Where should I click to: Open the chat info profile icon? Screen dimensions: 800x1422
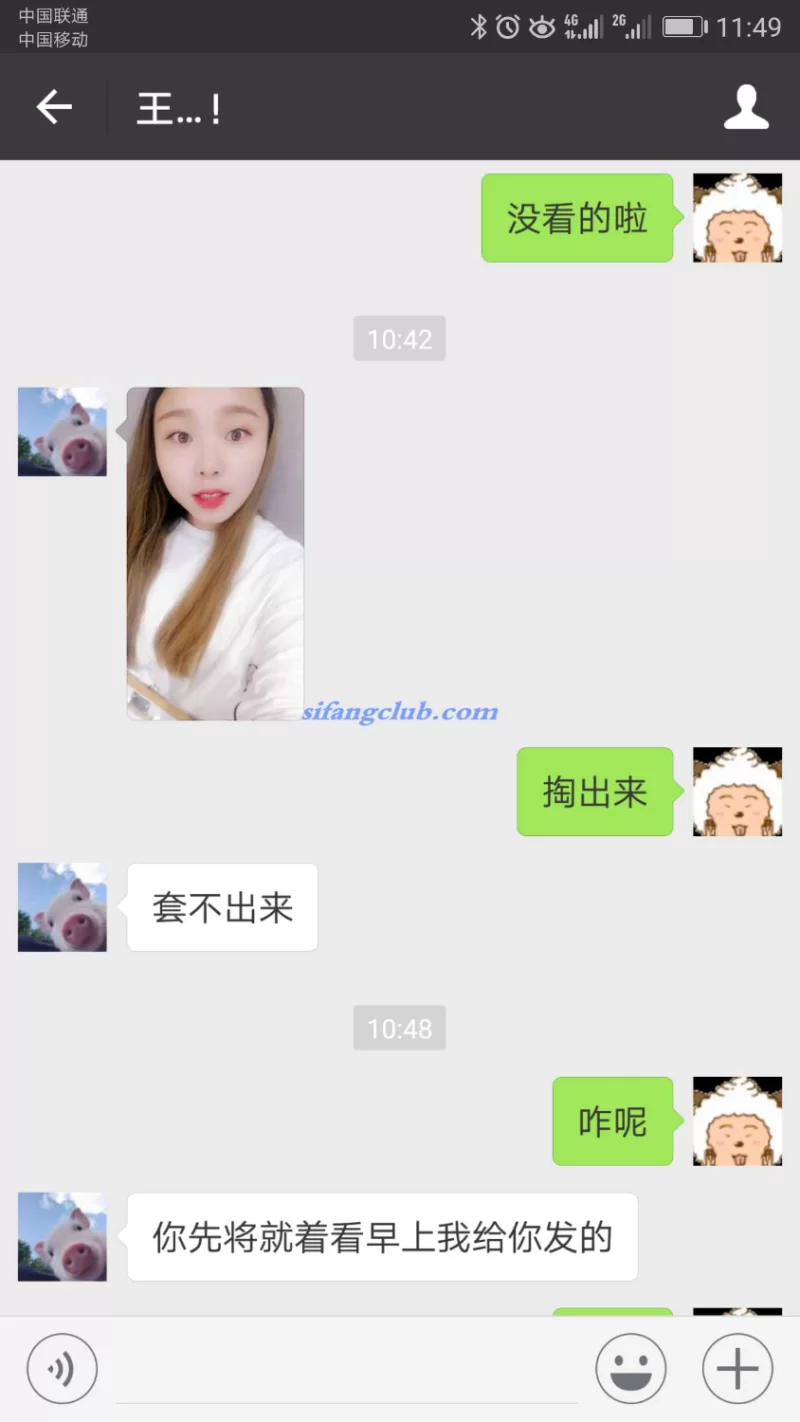click(746, 107)
